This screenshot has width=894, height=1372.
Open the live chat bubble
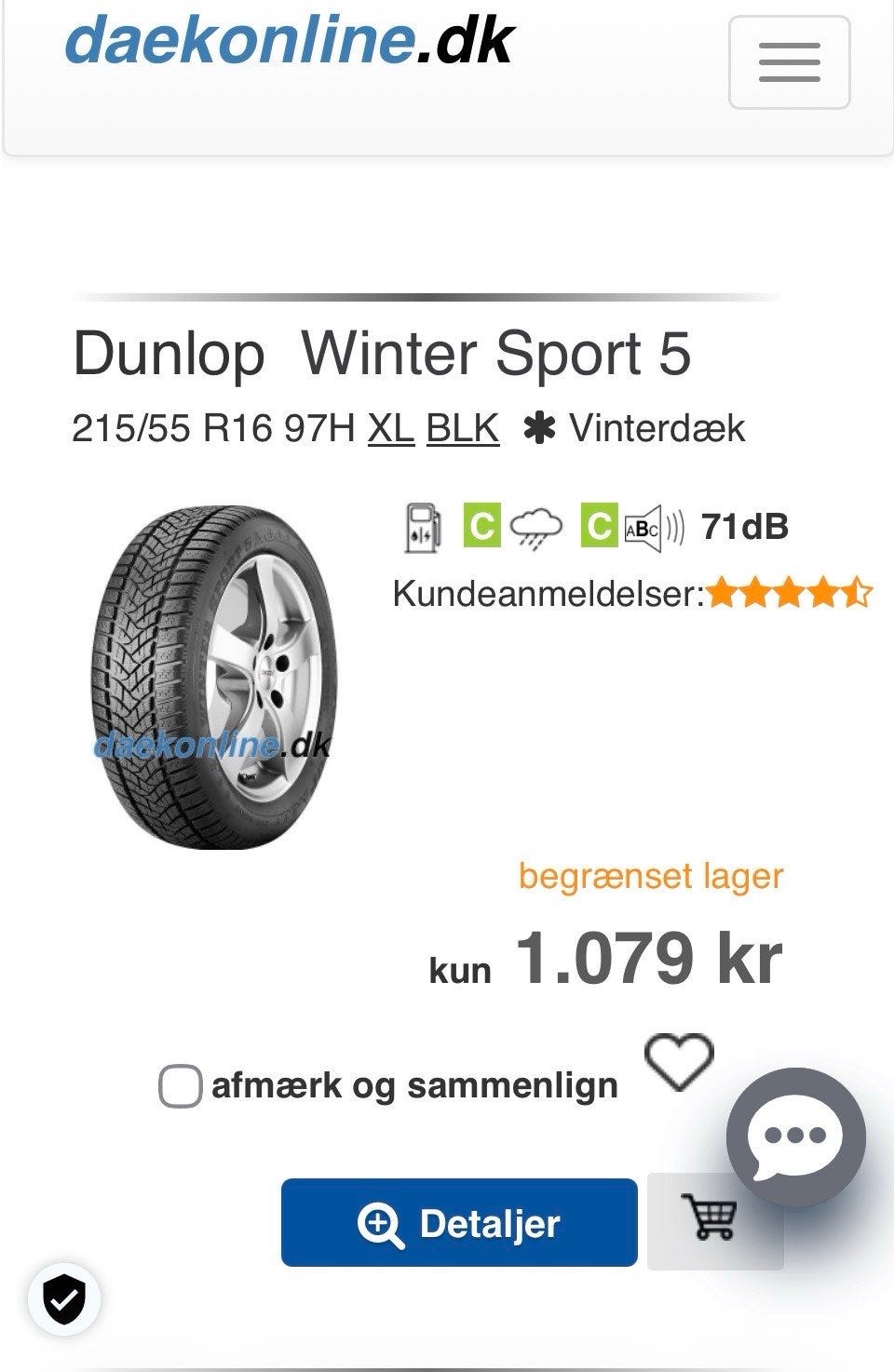click(795, 1137)
